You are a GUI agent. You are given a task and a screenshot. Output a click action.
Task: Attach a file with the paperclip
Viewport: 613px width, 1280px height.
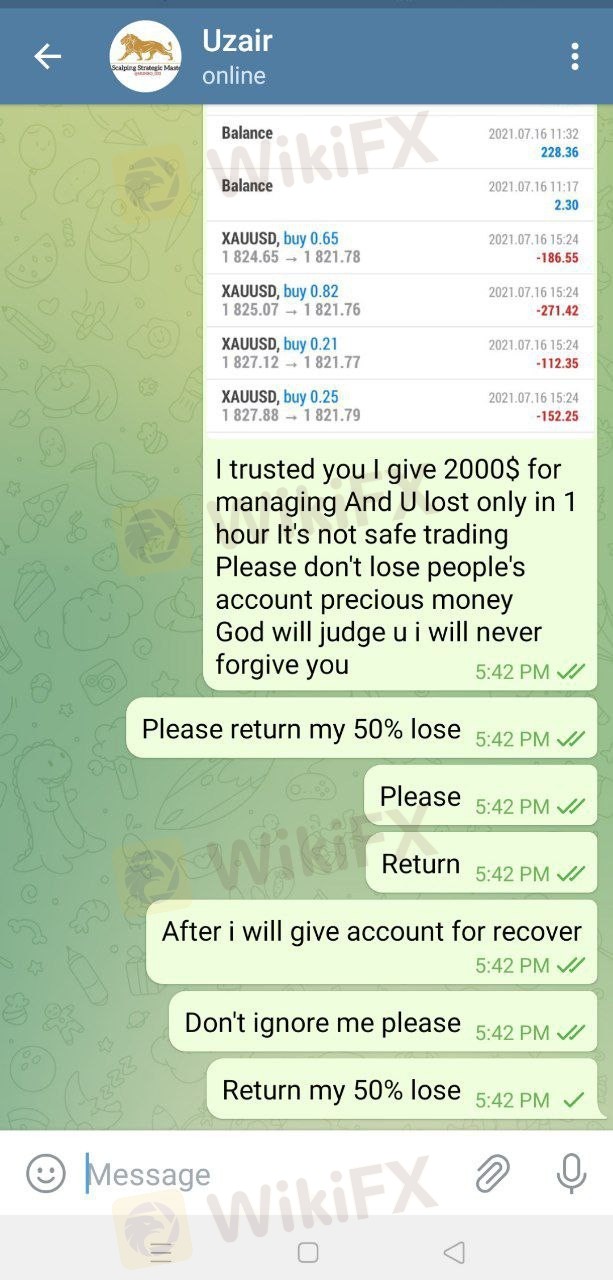(x=492, y=1173)
